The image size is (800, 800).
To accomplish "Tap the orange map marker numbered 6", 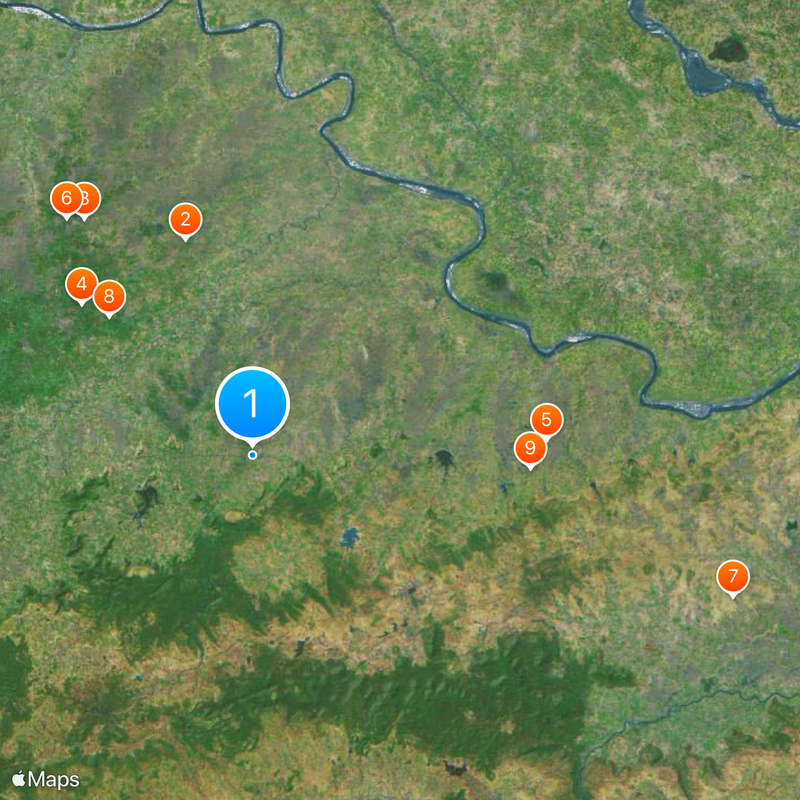I will pyautogui.click(x=65, y=198).
